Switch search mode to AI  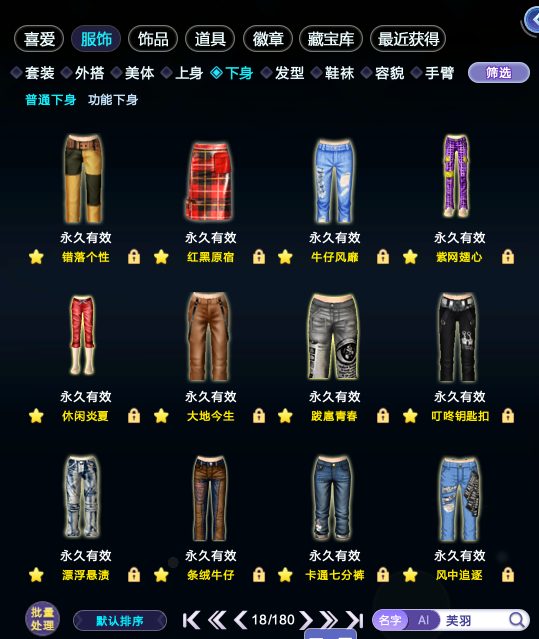423,620
